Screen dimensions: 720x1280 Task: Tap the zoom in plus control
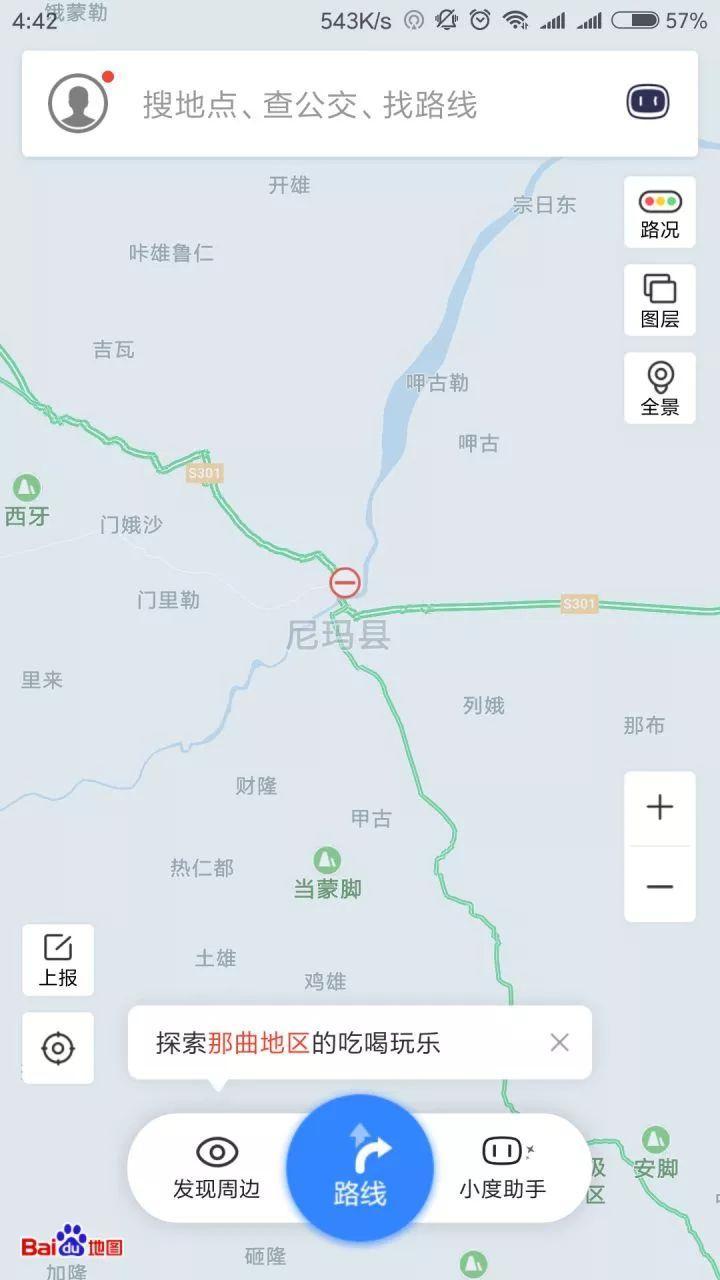(659, 807)
